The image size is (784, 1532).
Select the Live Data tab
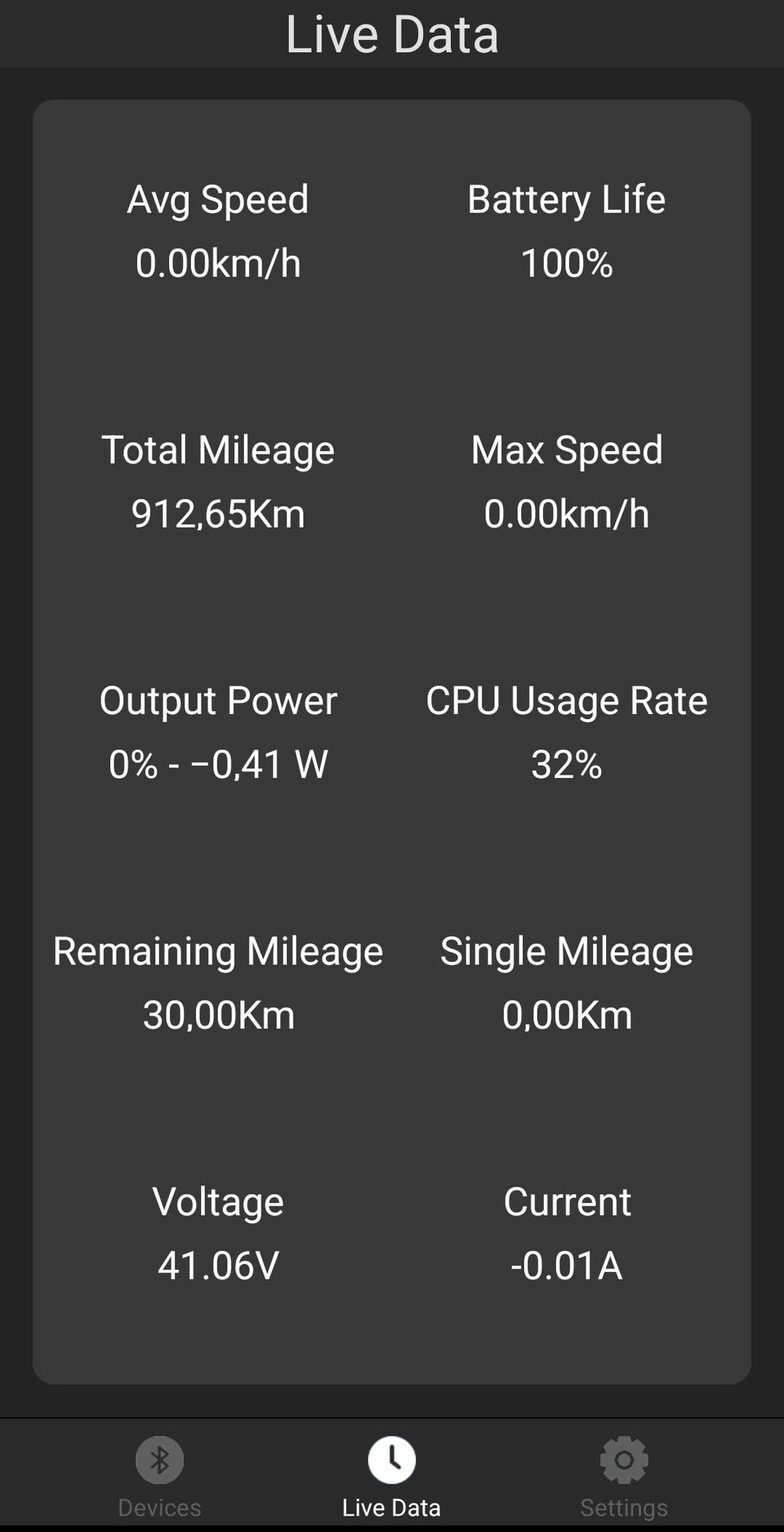391,1476
